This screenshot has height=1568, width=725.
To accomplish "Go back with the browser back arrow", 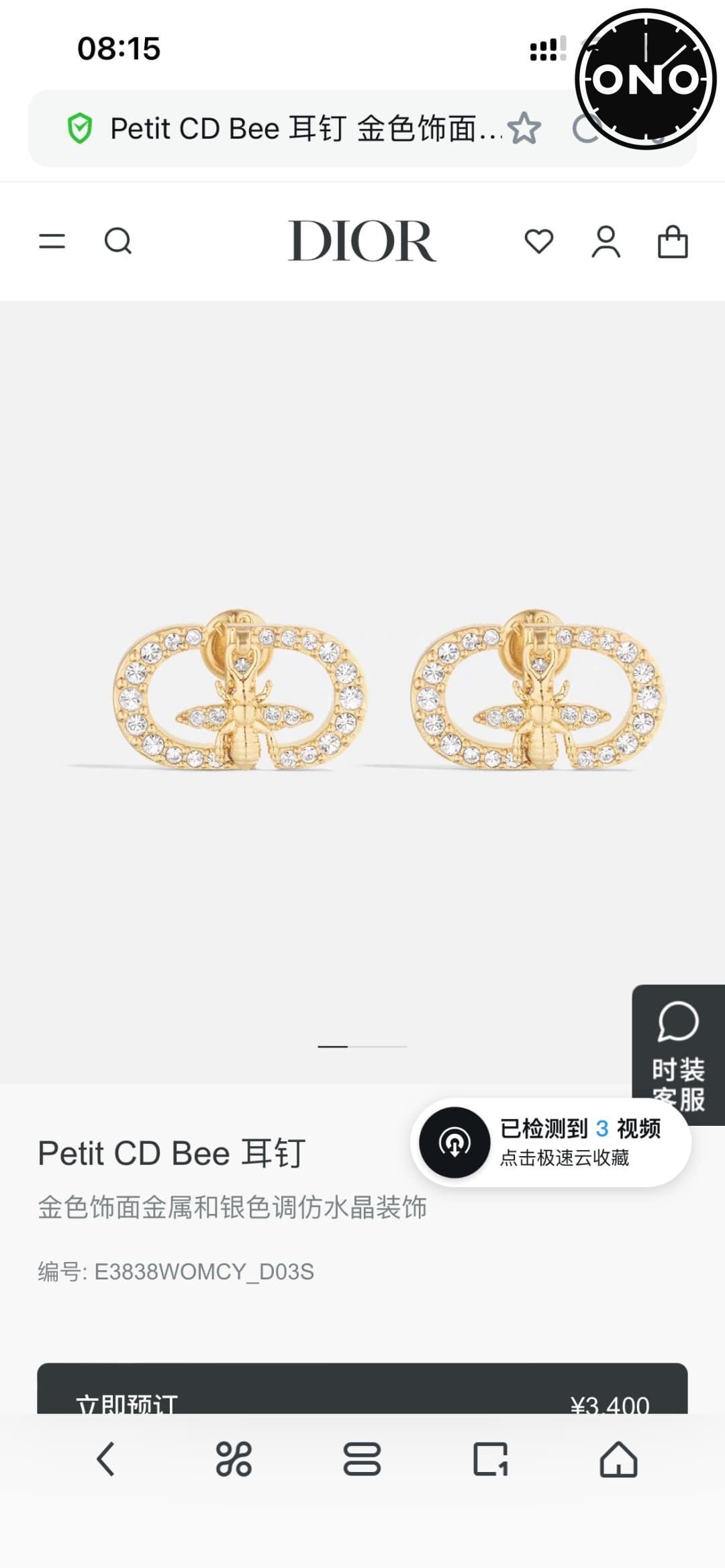I will (105, 1460).
